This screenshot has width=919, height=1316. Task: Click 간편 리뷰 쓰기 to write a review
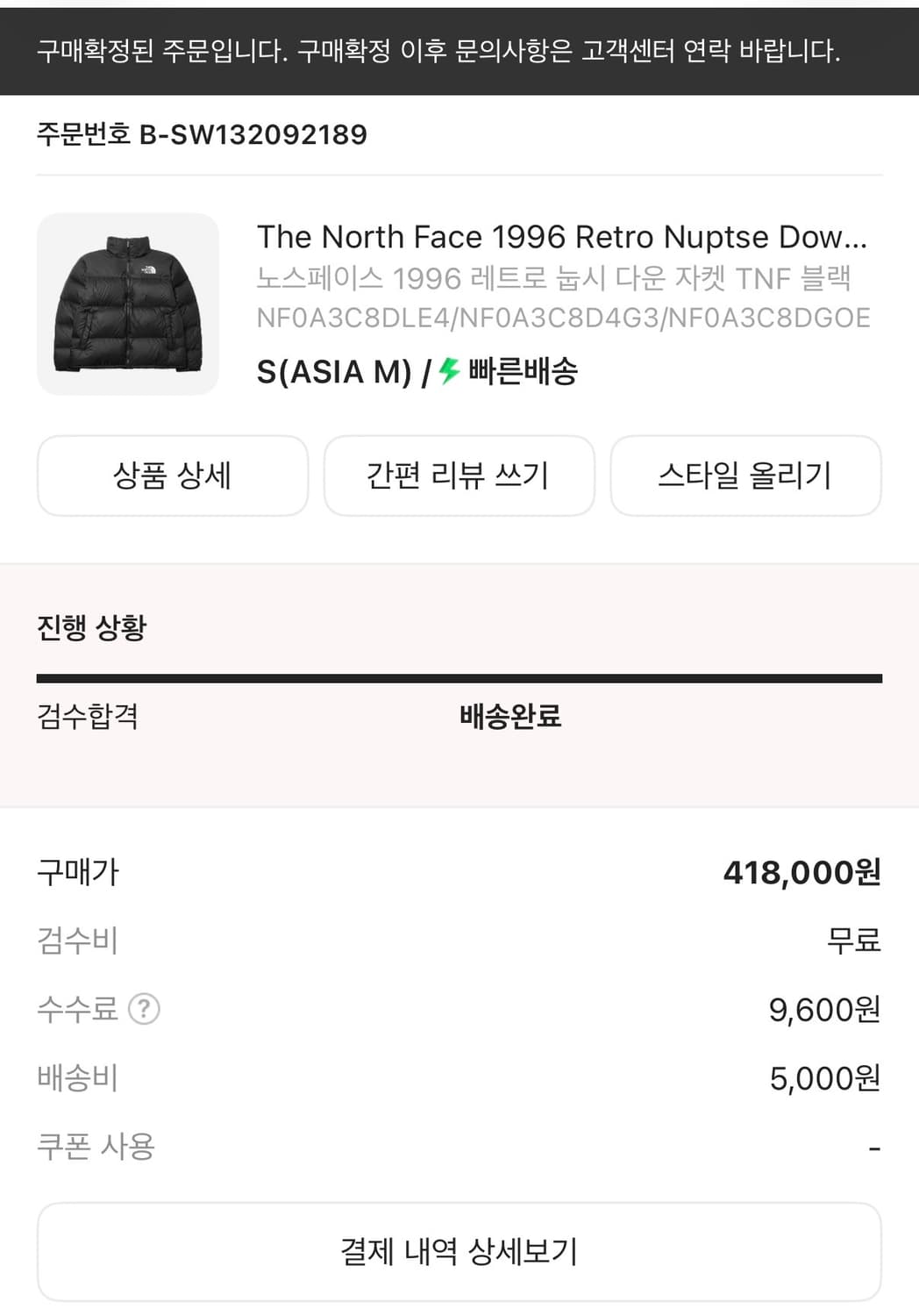click(459, 476)
